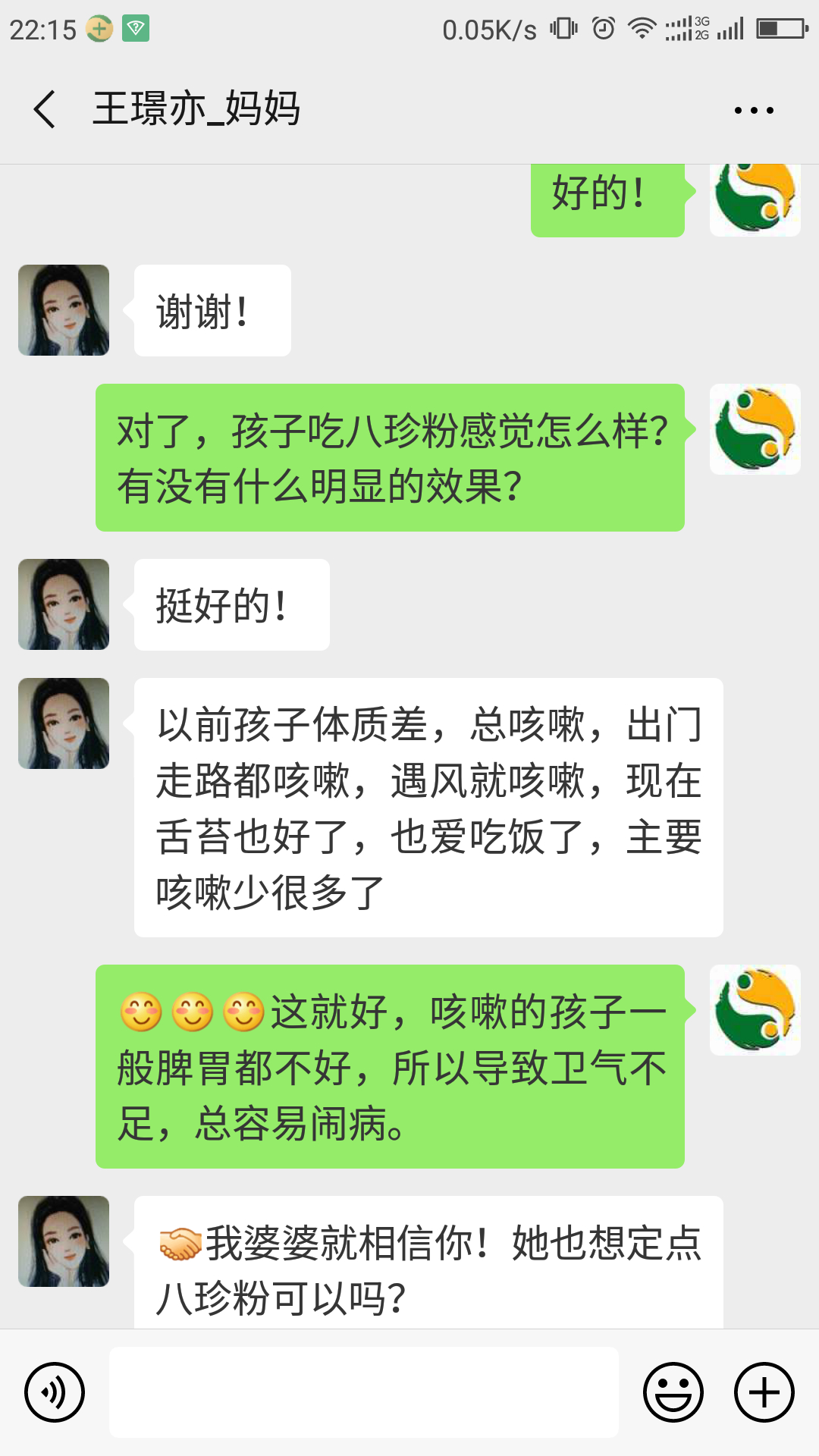Go back from the 王璟亦_妈妈 chat

tap(45, 109)
